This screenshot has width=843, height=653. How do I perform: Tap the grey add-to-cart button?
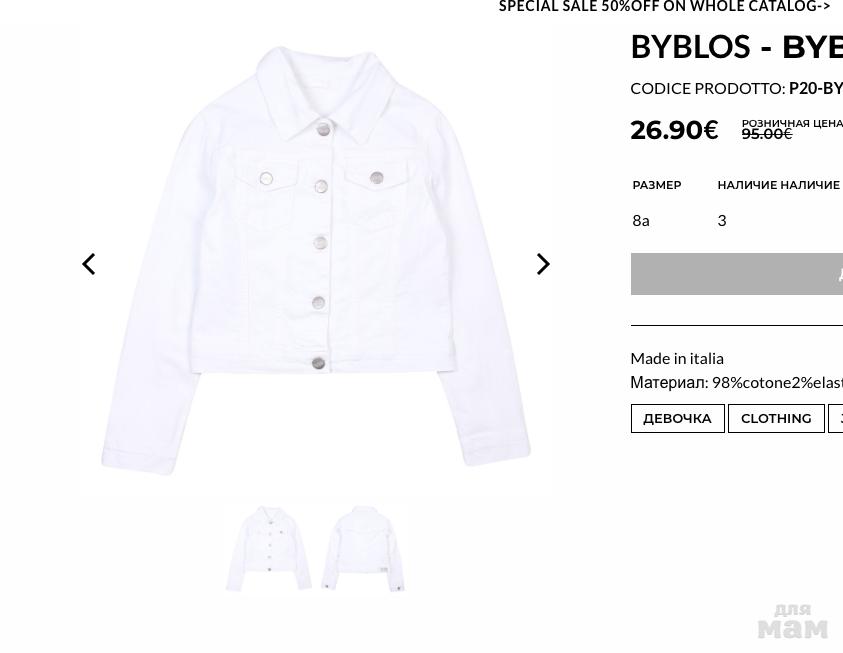[x=737, y=274]
